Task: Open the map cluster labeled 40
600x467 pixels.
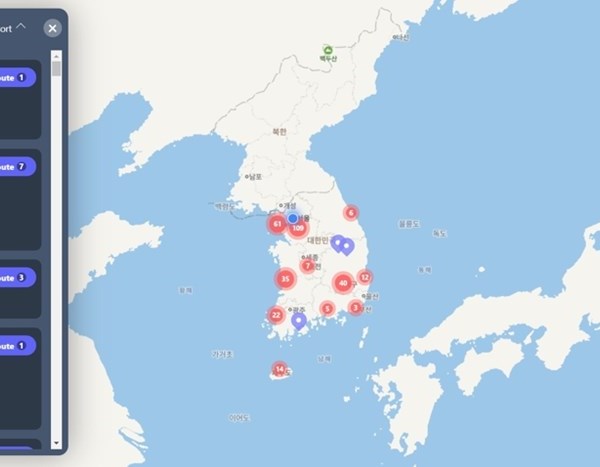Action: click(343, 283)
